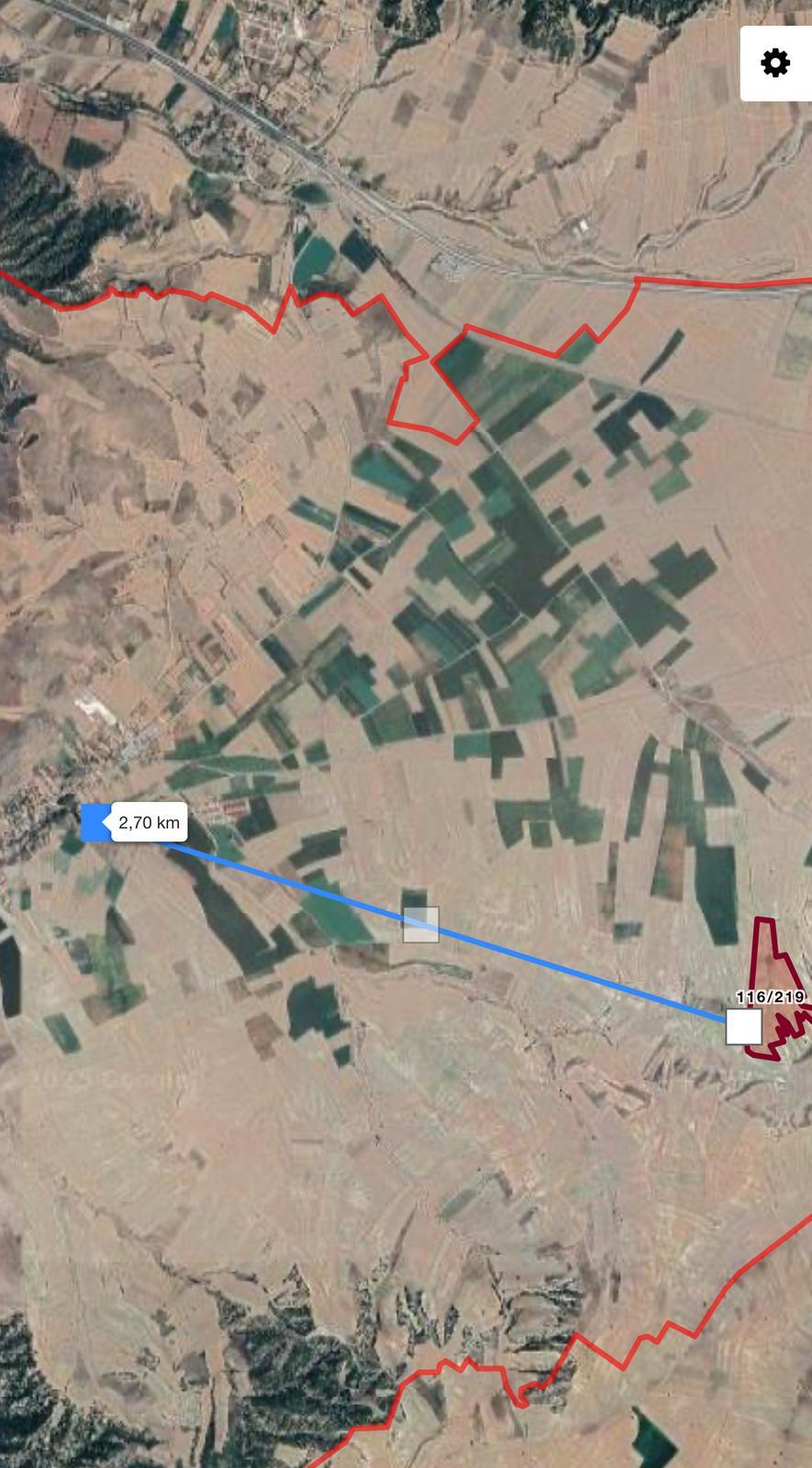Open the map settings gear
Viewport: 812px width, 1468px height.
coord(775,63)
